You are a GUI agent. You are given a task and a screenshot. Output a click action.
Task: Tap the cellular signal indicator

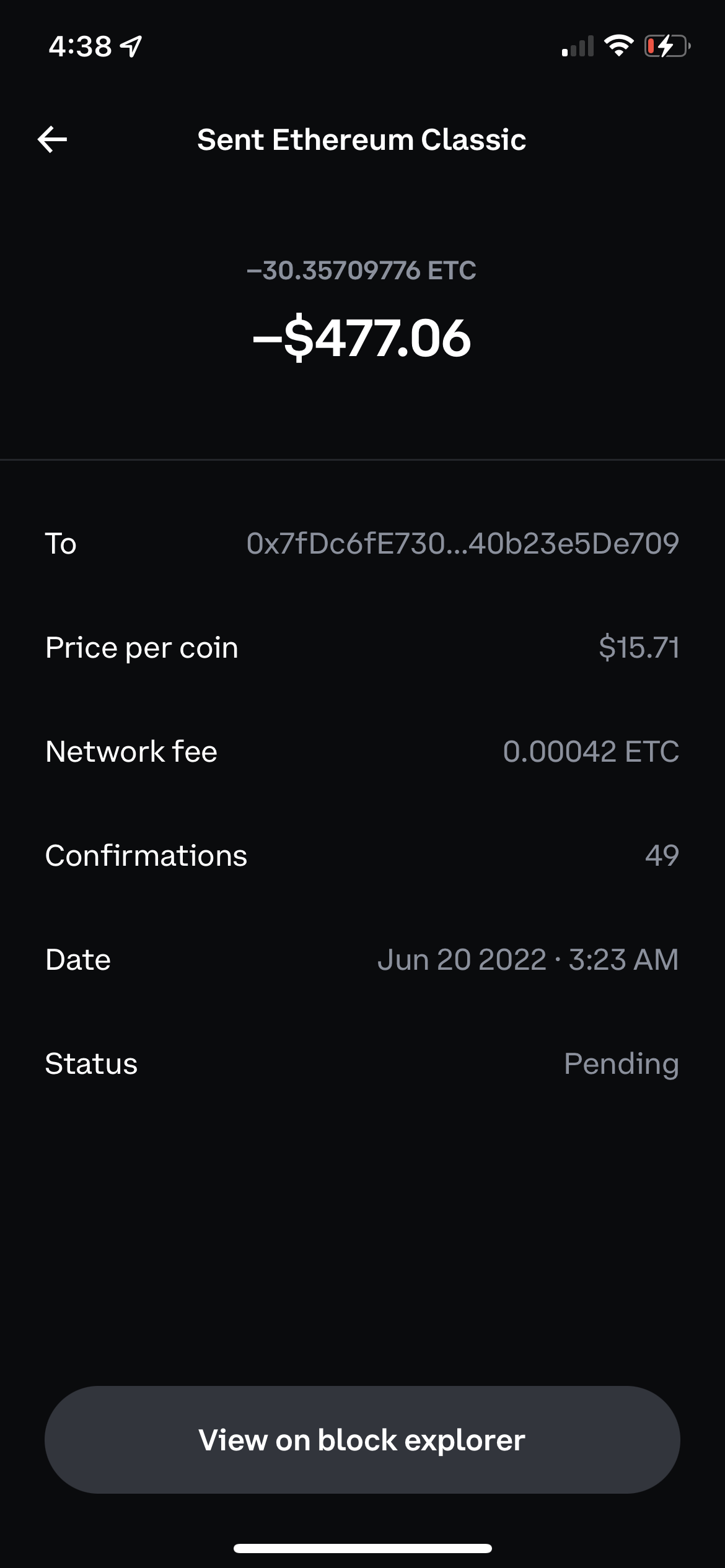click(577, 45)
